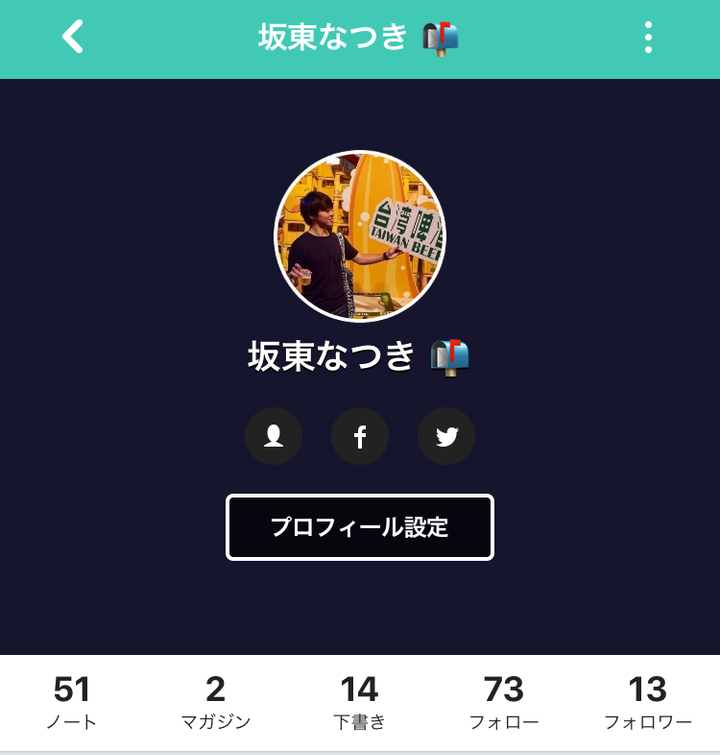Switch to the マガジン tab
This screenshot has width=720, height=755.
point(216,703)
